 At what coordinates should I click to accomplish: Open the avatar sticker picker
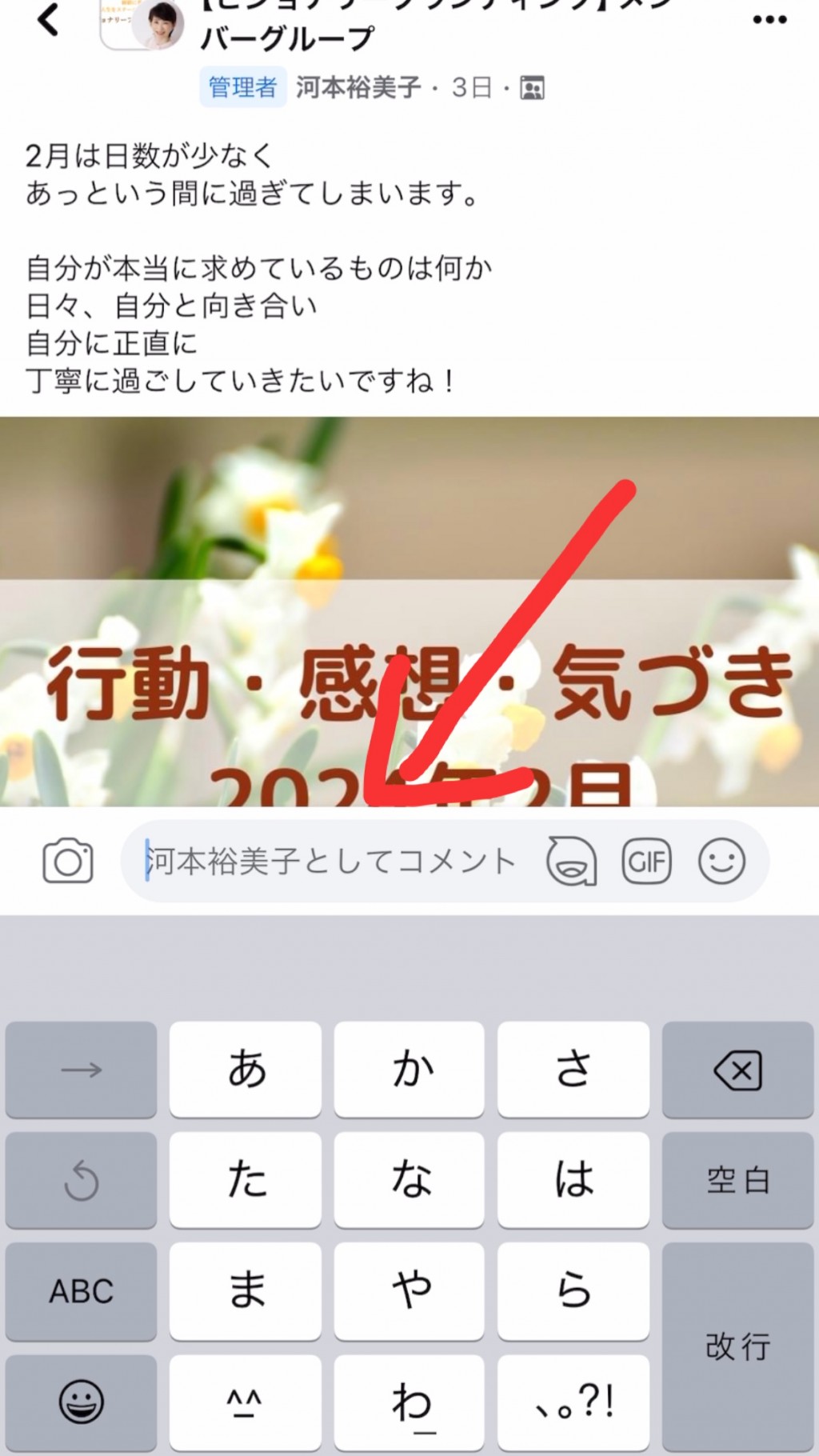[571, 861]
